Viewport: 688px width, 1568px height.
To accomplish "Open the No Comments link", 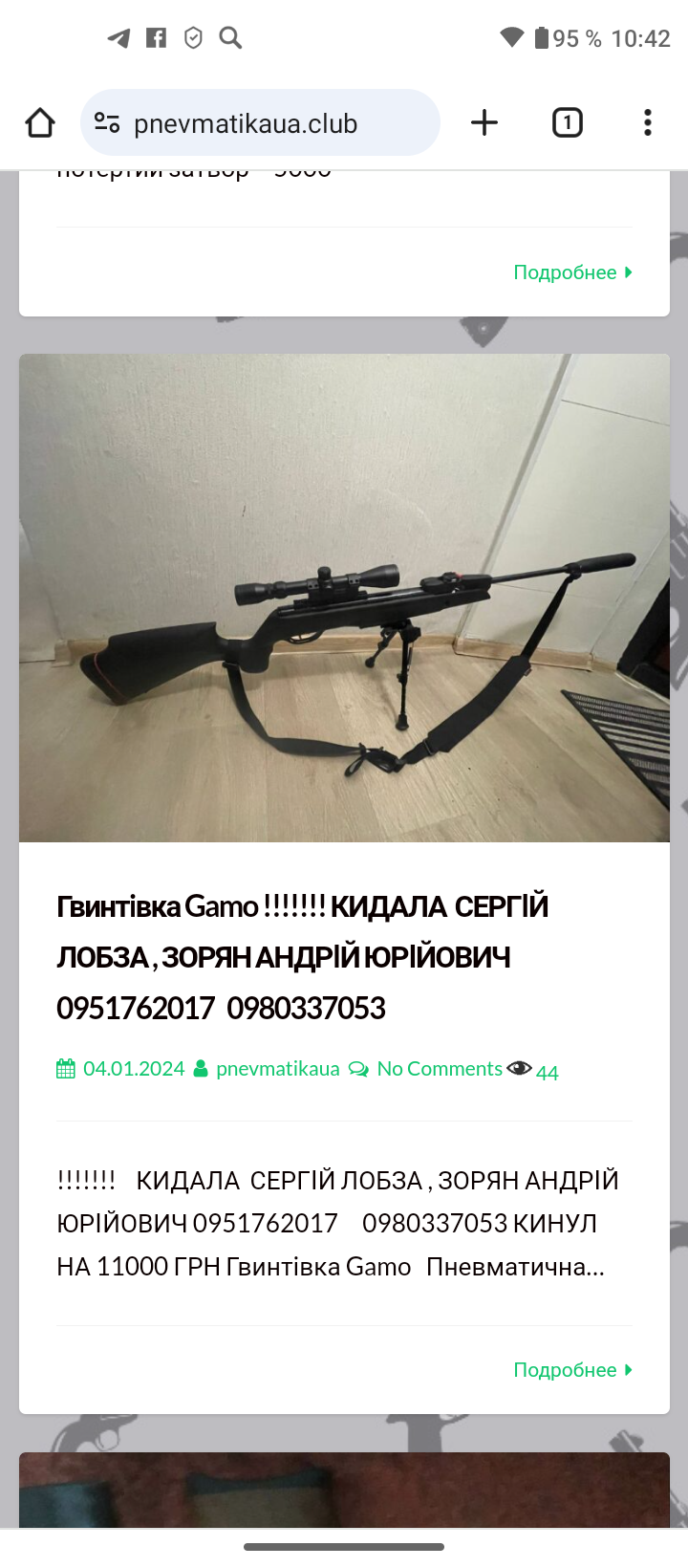I will coord(440,1069).
